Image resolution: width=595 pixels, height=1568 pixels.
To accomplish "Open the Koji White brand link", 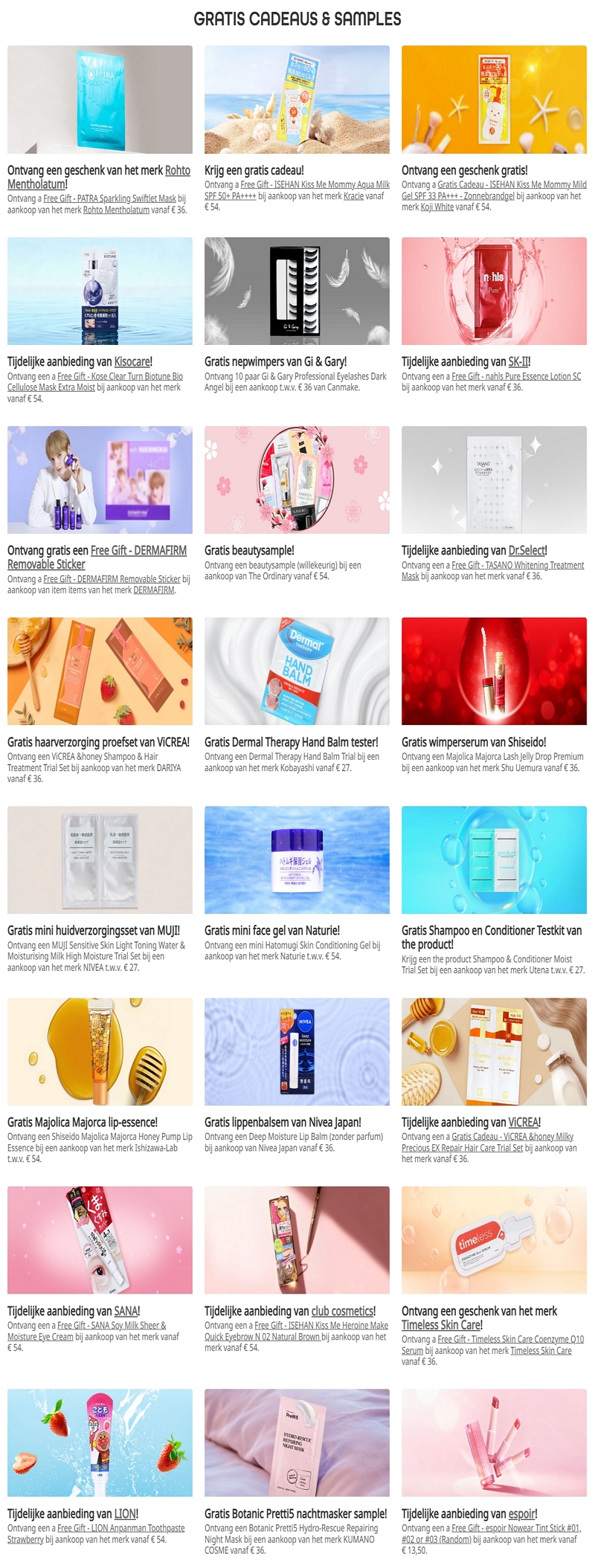I will point(437,207).
